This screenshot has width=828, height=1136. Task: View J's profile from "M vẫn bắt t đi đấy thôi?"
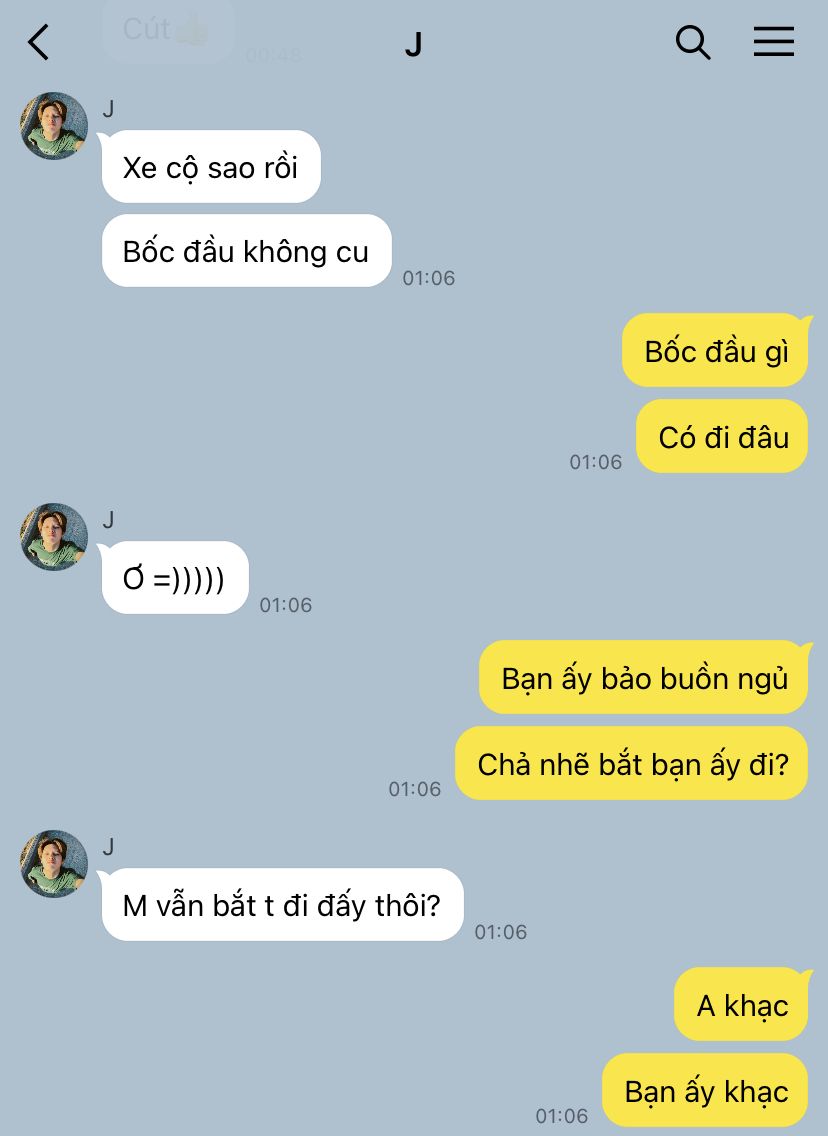pos(54,864)
